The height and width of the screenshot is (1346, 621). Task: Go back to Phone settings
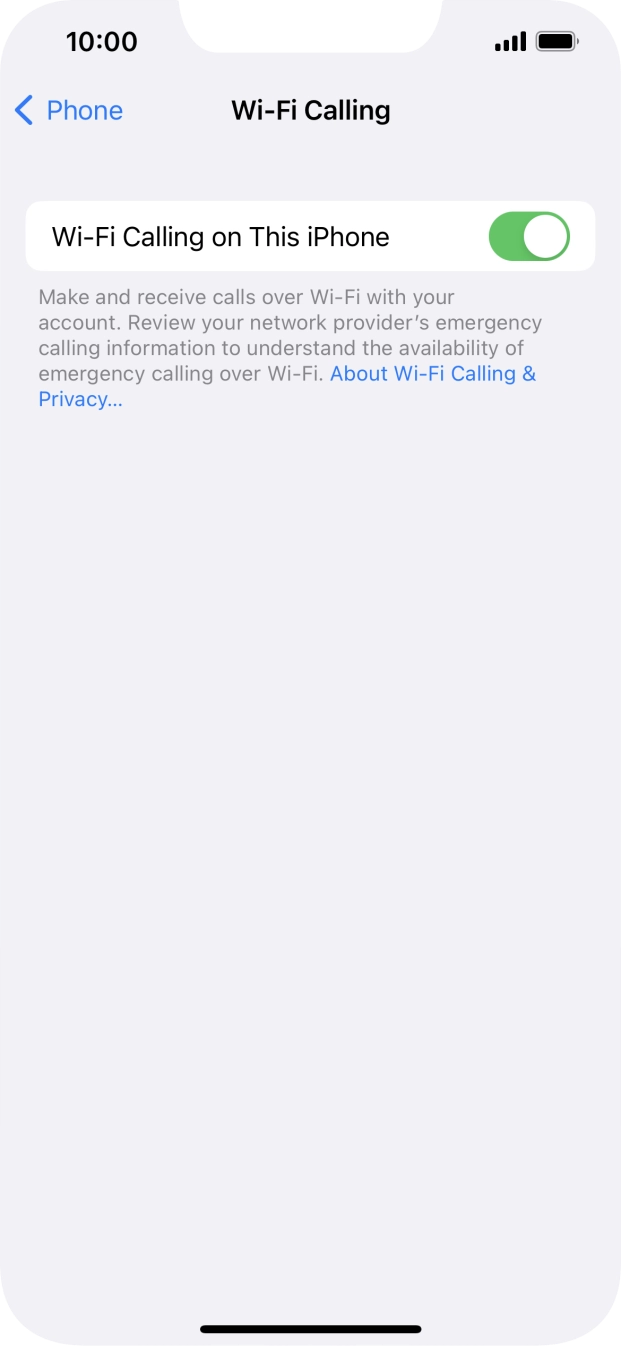pos(69,110)
